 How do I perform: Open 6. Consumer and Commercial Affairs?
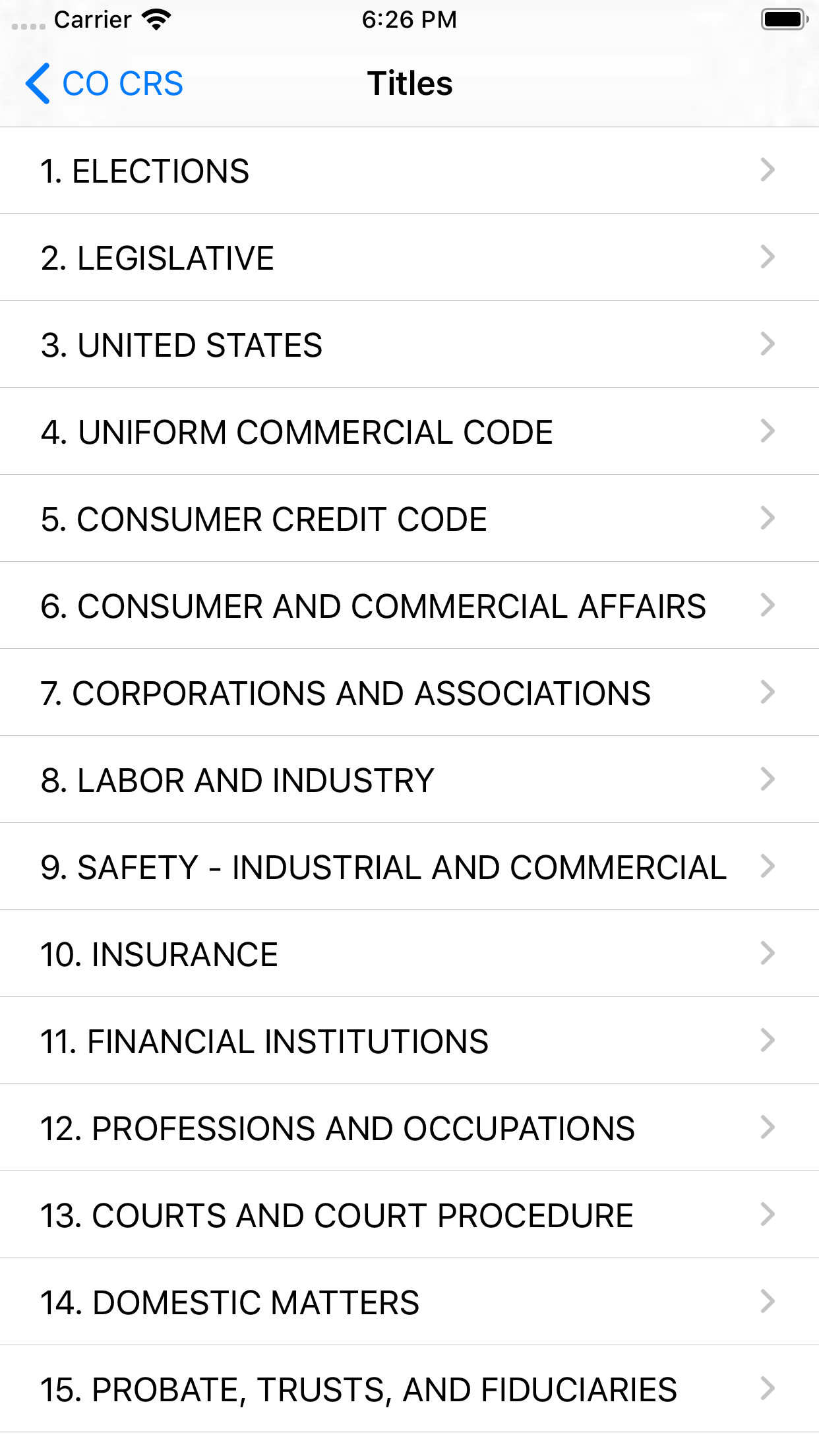click(409, 606)
